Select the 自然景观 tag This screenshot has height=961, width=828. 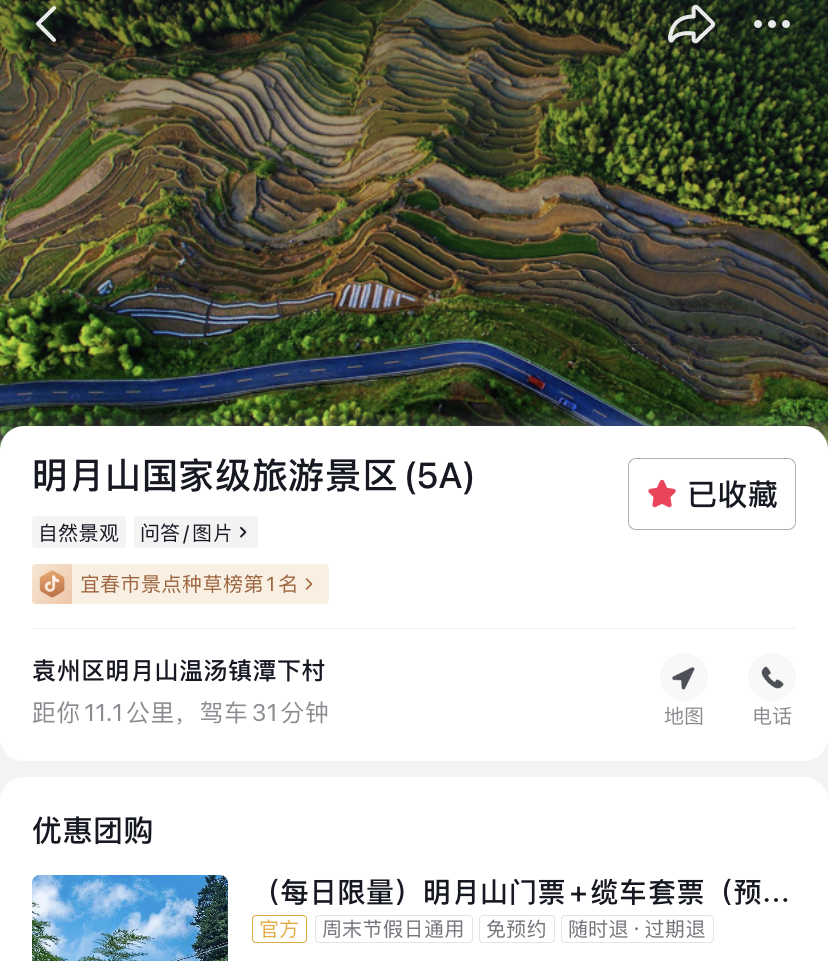pos(78,532)
